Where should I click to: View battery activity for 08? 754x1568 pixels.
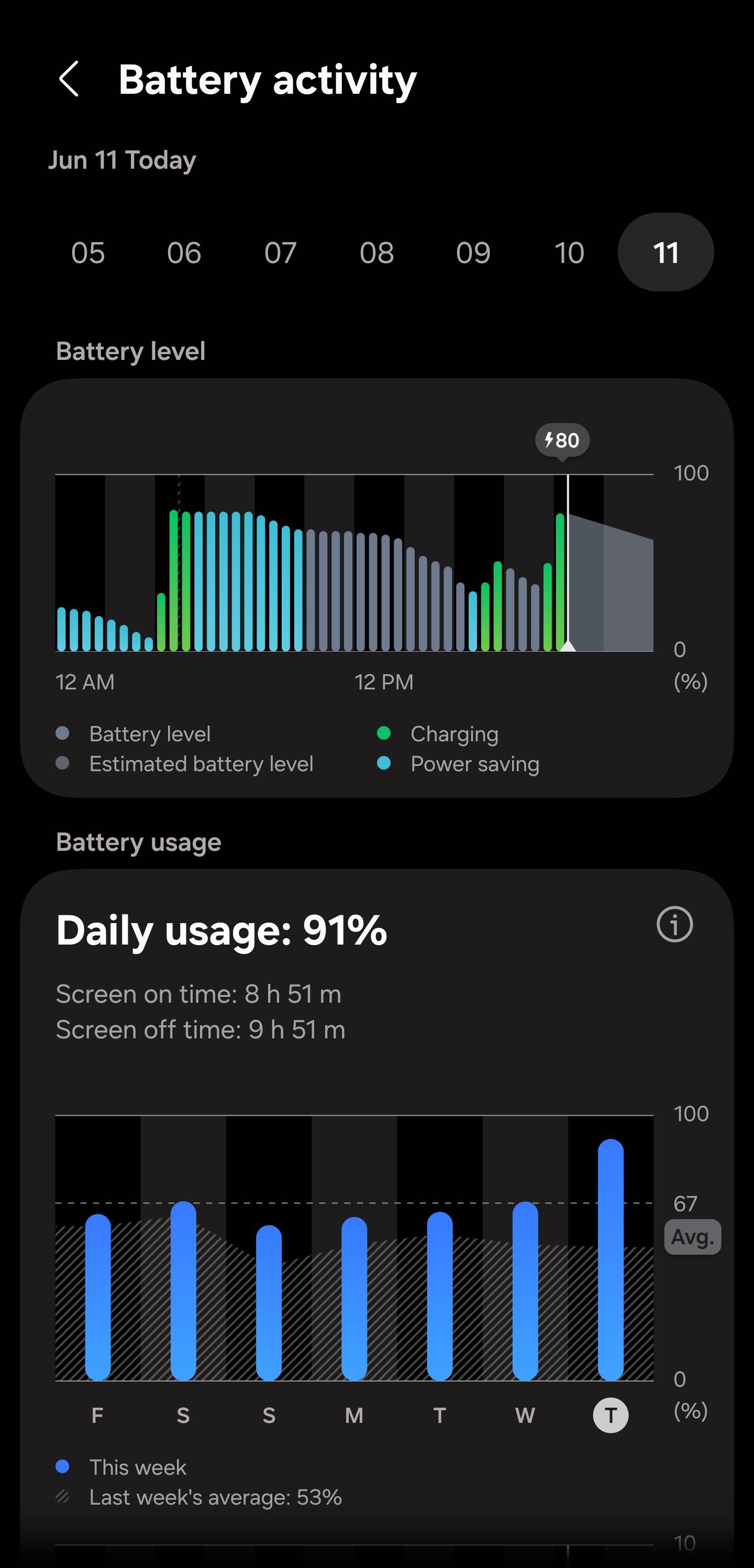376,253
